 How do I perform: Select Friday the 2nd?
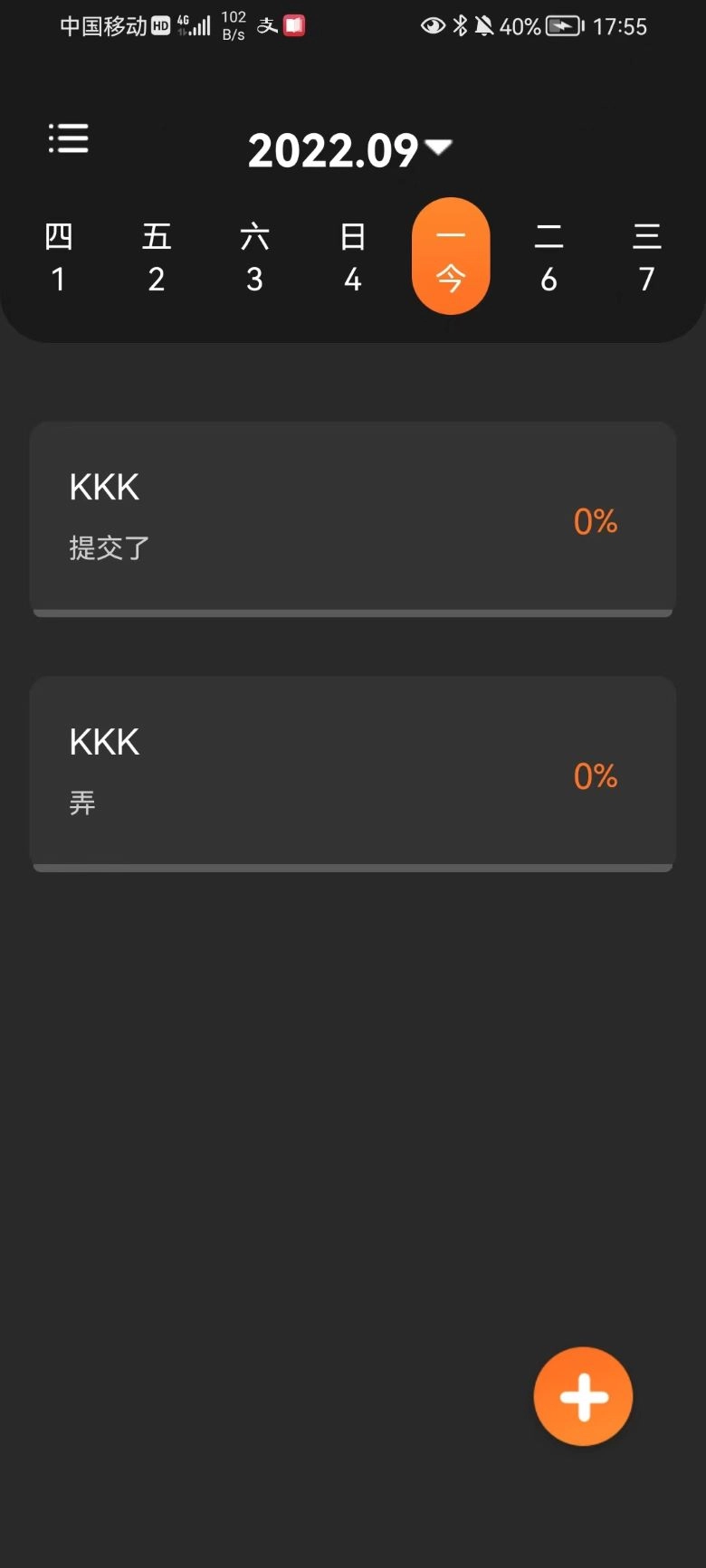(157, 258)
